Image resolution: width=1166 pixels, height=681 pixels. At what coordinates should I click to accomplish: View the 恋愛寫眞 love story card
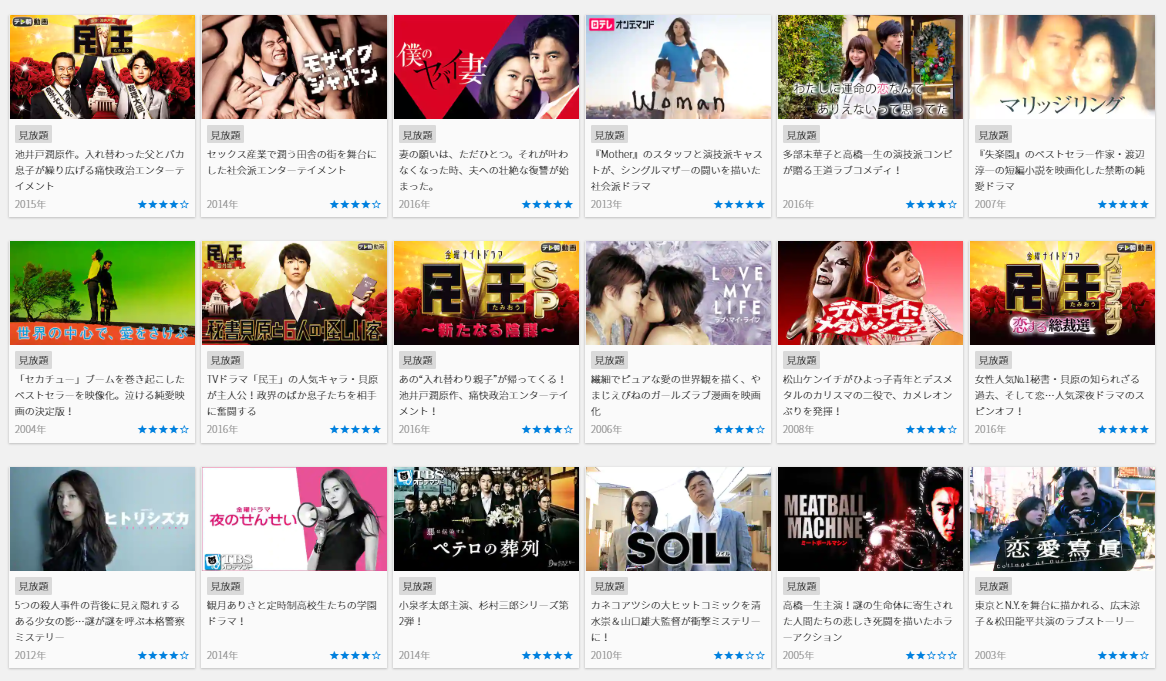point(1062,520)
